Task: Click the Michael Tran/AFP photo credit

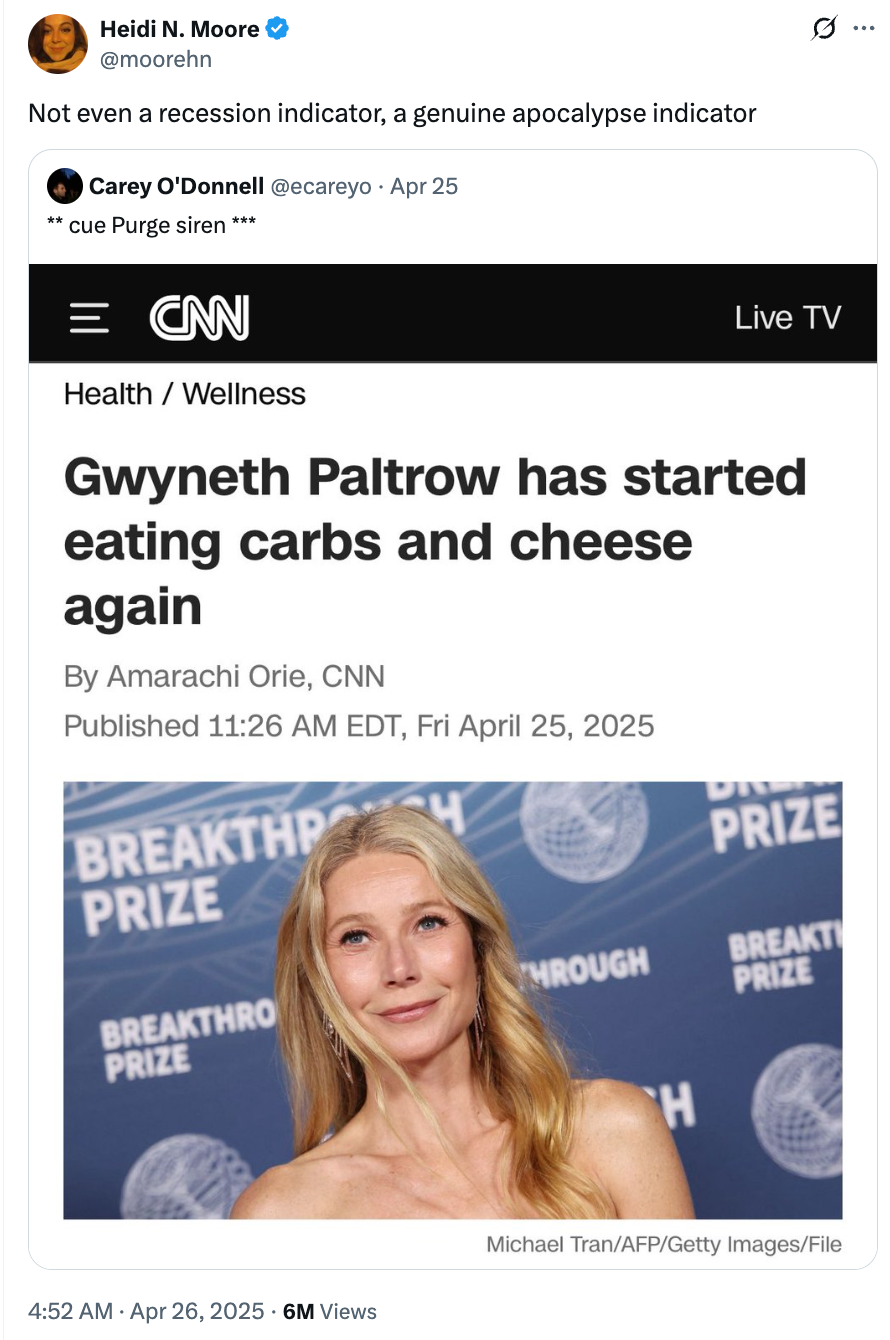Action: click(x=663, y=1245)
